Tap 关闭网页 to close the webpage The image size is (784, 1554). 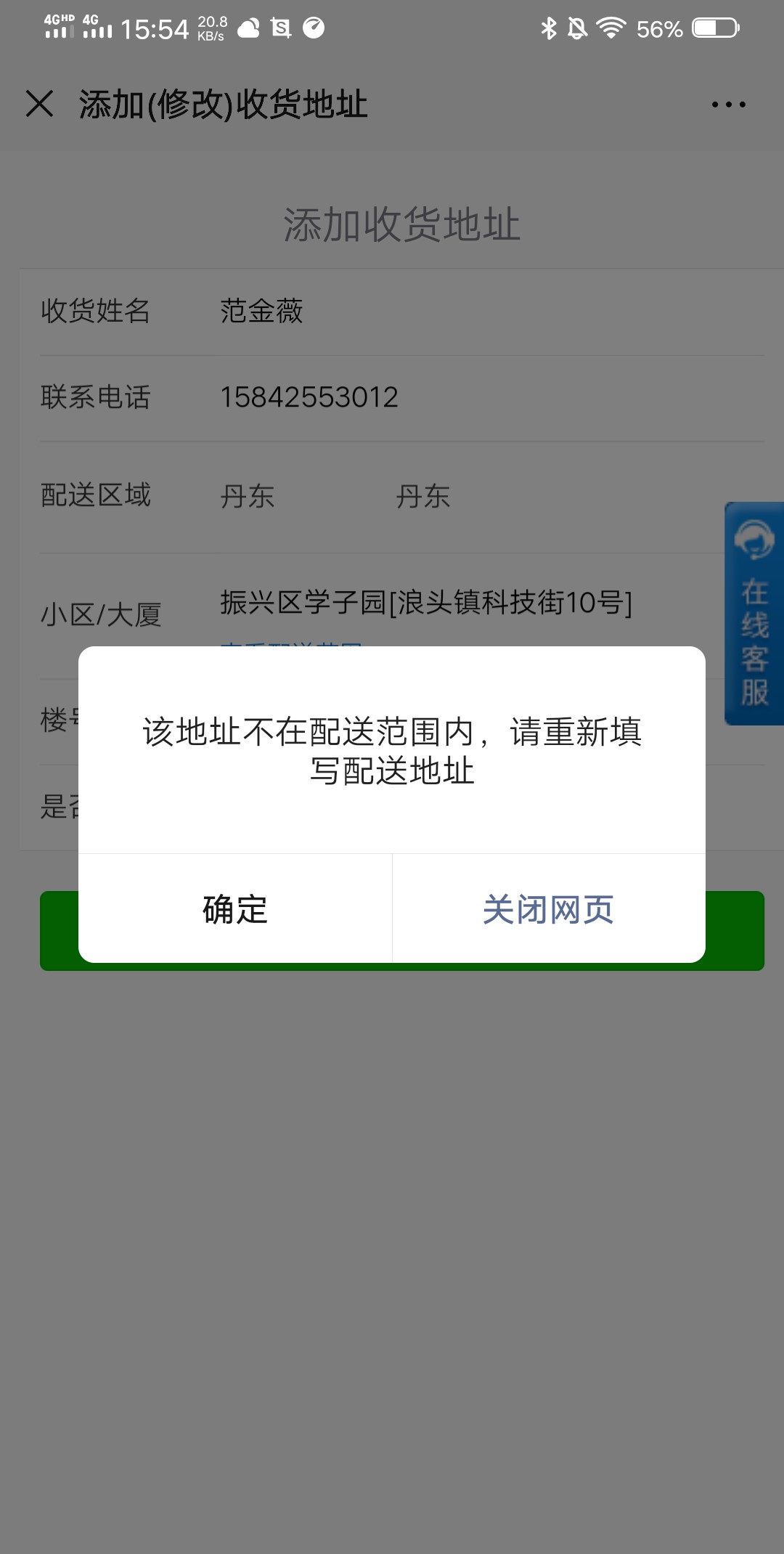pos(549,908)
